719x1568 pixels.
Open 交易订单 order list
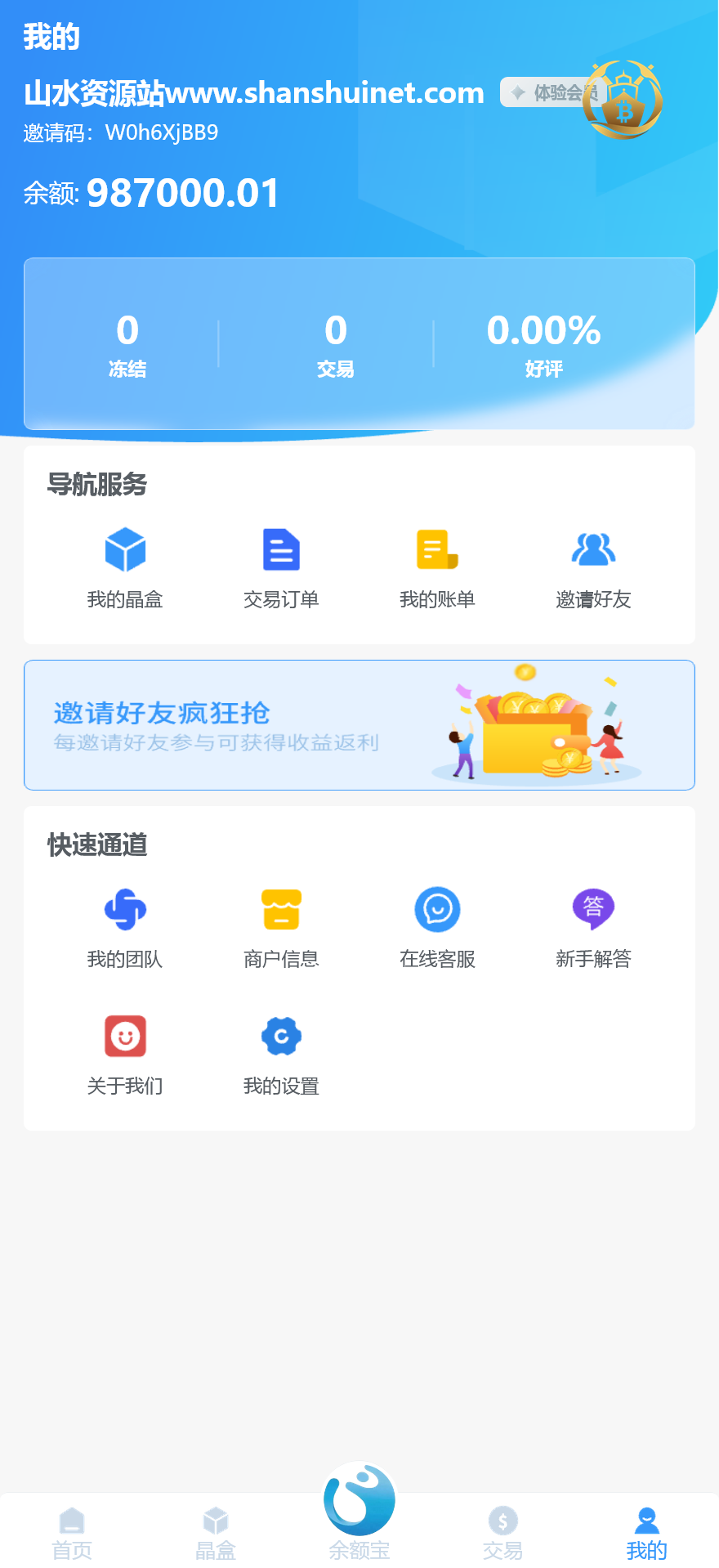[x=281, y=568]
